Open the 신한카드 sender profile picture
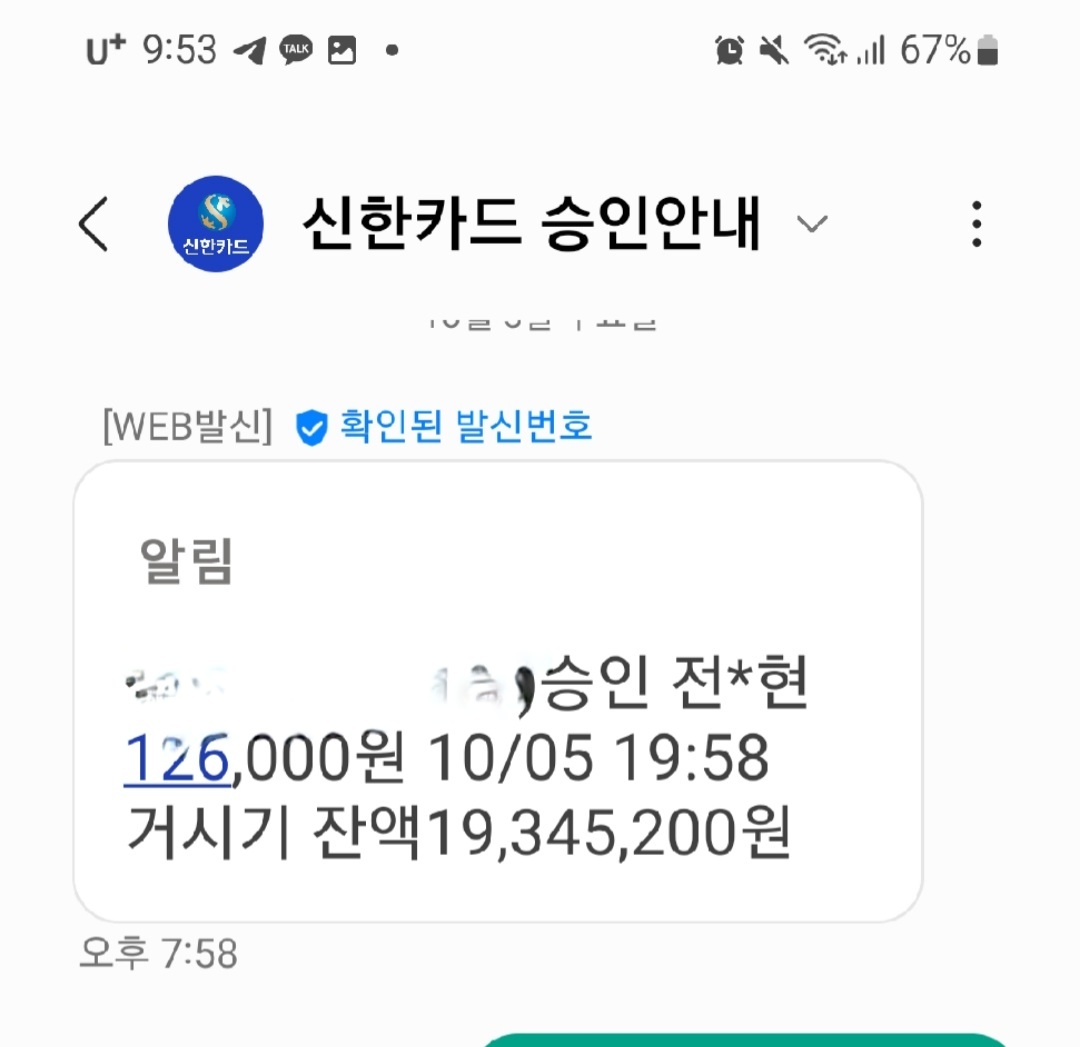Viewport: 1080px width, 1047px height. tap(216, 224)
